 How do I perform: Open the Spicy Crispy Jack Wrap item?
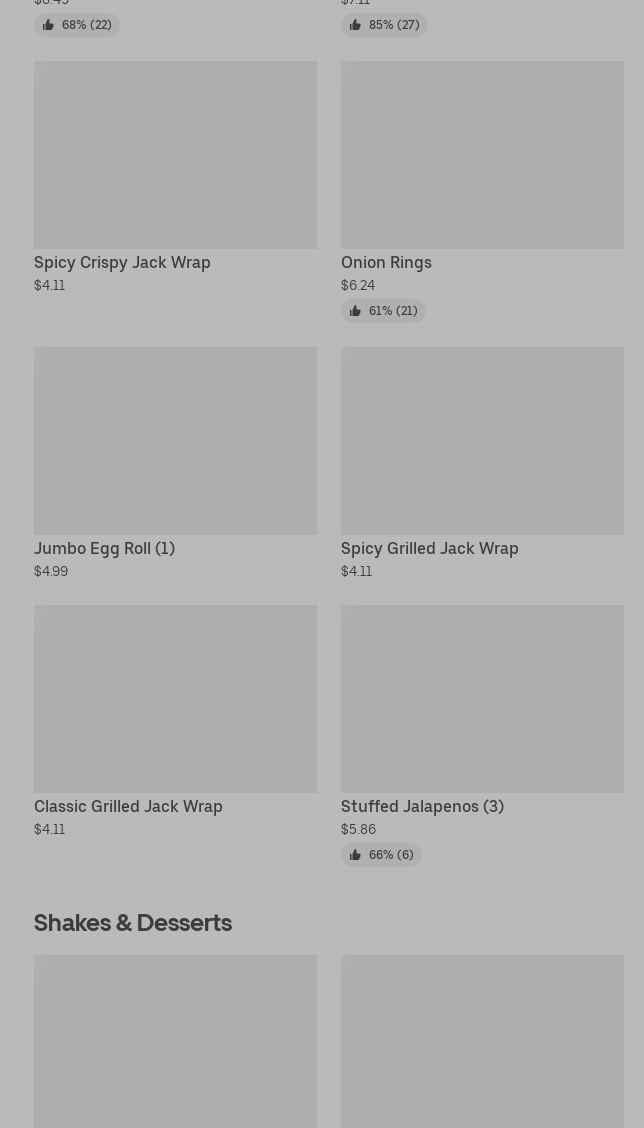[175, 177]
